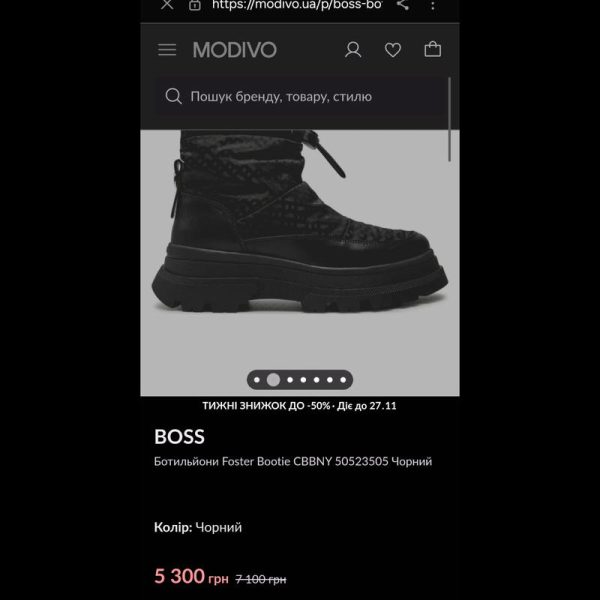Open the BOSS brand page

point(180,437)
